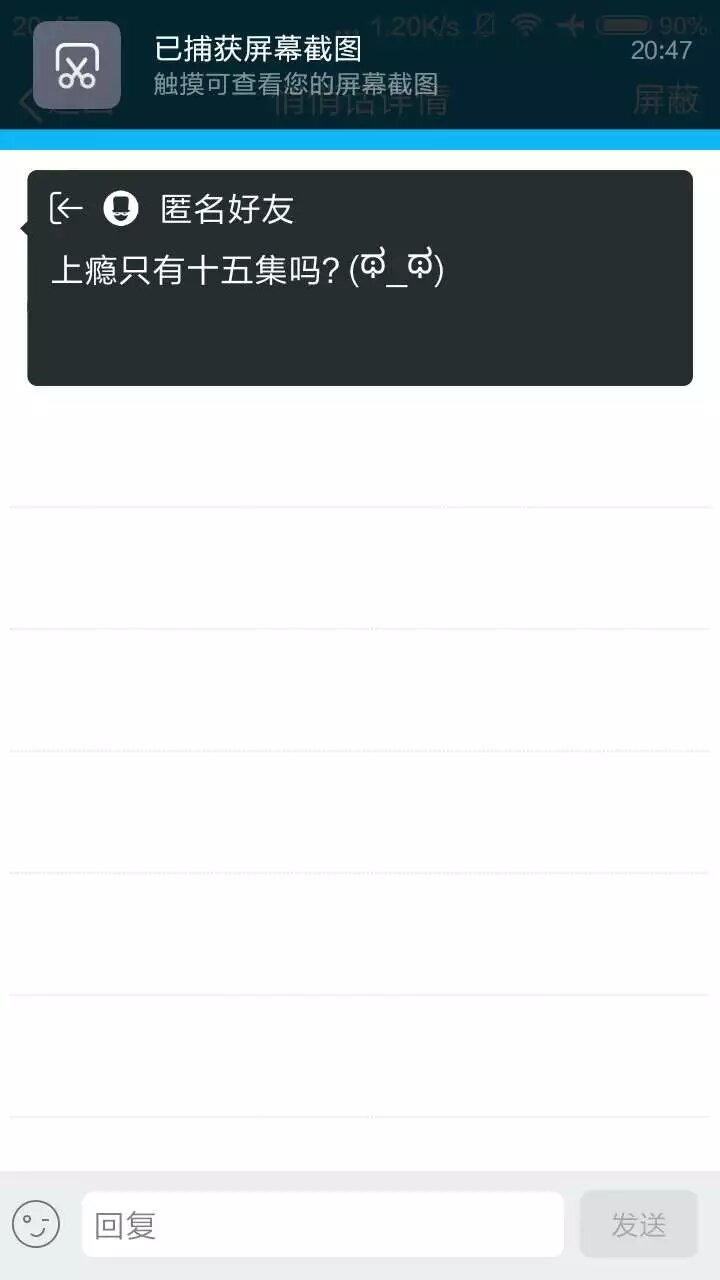This screenshot has width=720, height=1280.
Task: Open the emoji picker smiley icon
Action: coord(36,1224)
